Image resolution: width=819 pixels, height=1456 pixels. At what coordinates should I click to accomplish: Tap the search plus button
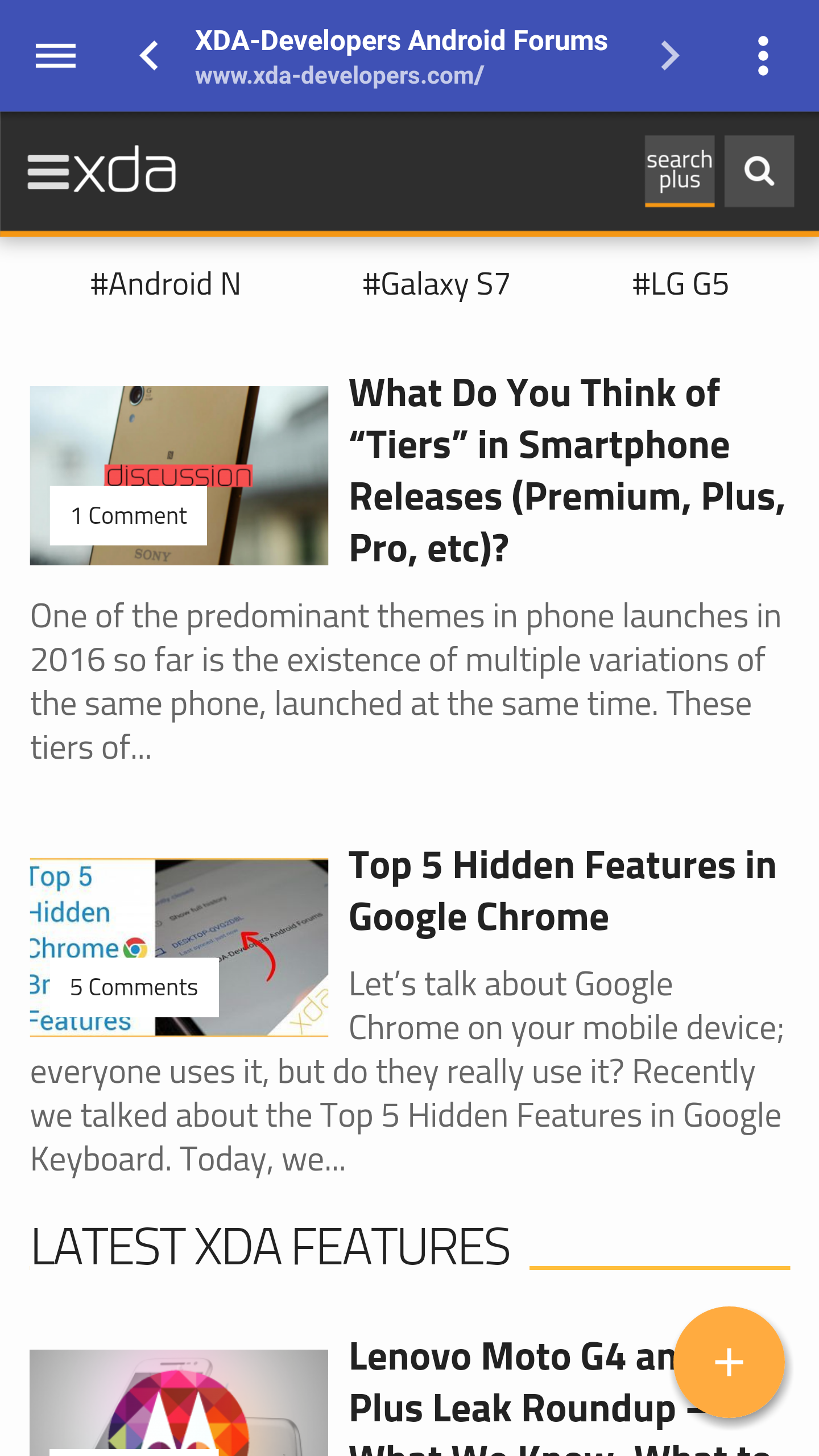[679, 171]
